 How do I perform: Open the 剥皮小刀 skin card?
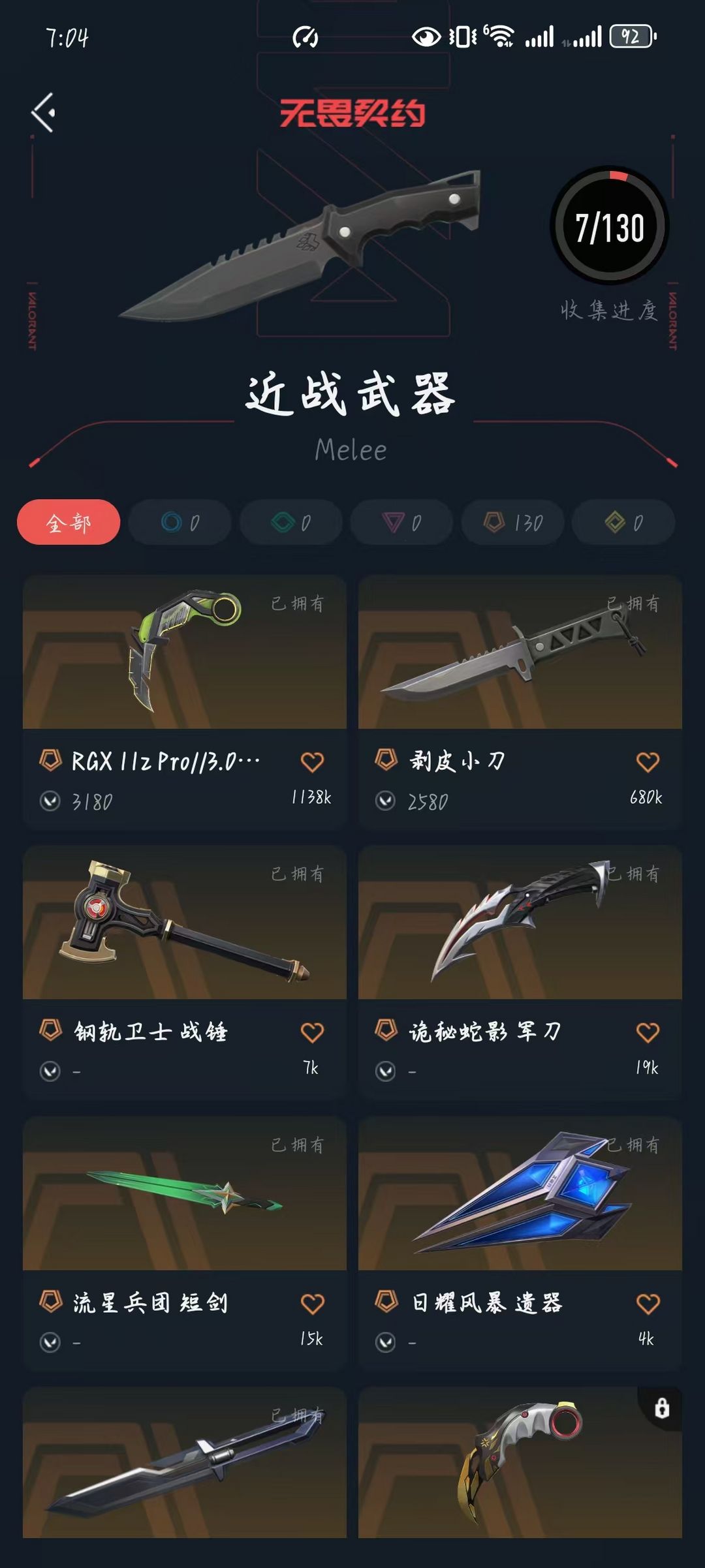tap(520, 702)
